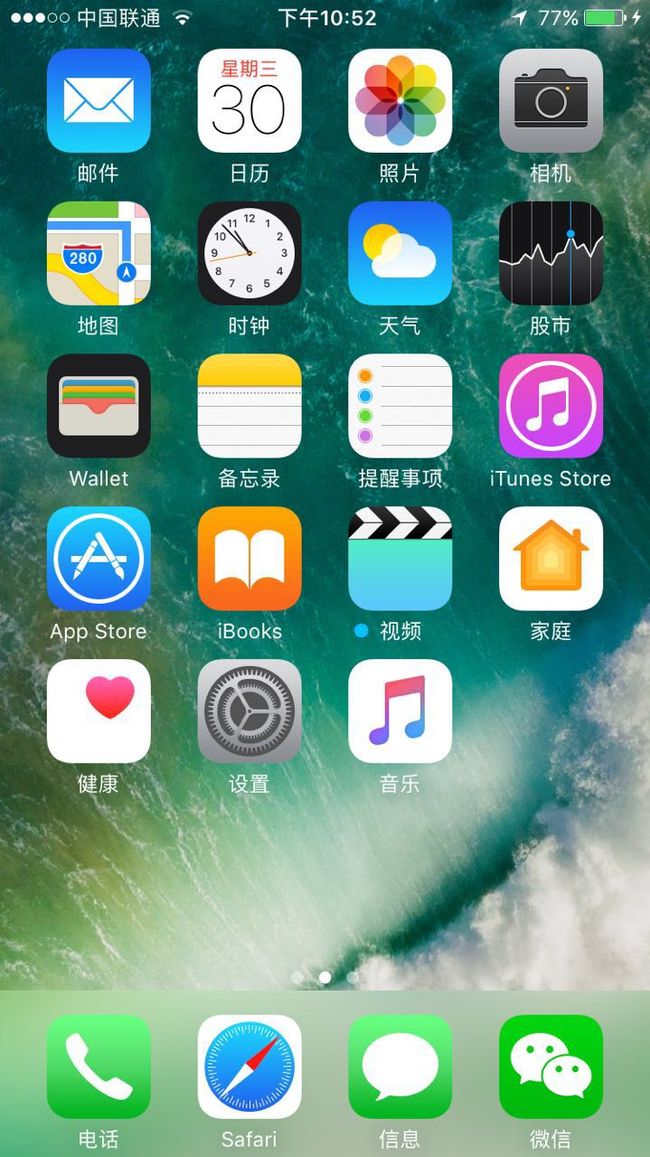Open Safari browser in the dock
Screen dimensions: 650x1157
coord(249,1067)
